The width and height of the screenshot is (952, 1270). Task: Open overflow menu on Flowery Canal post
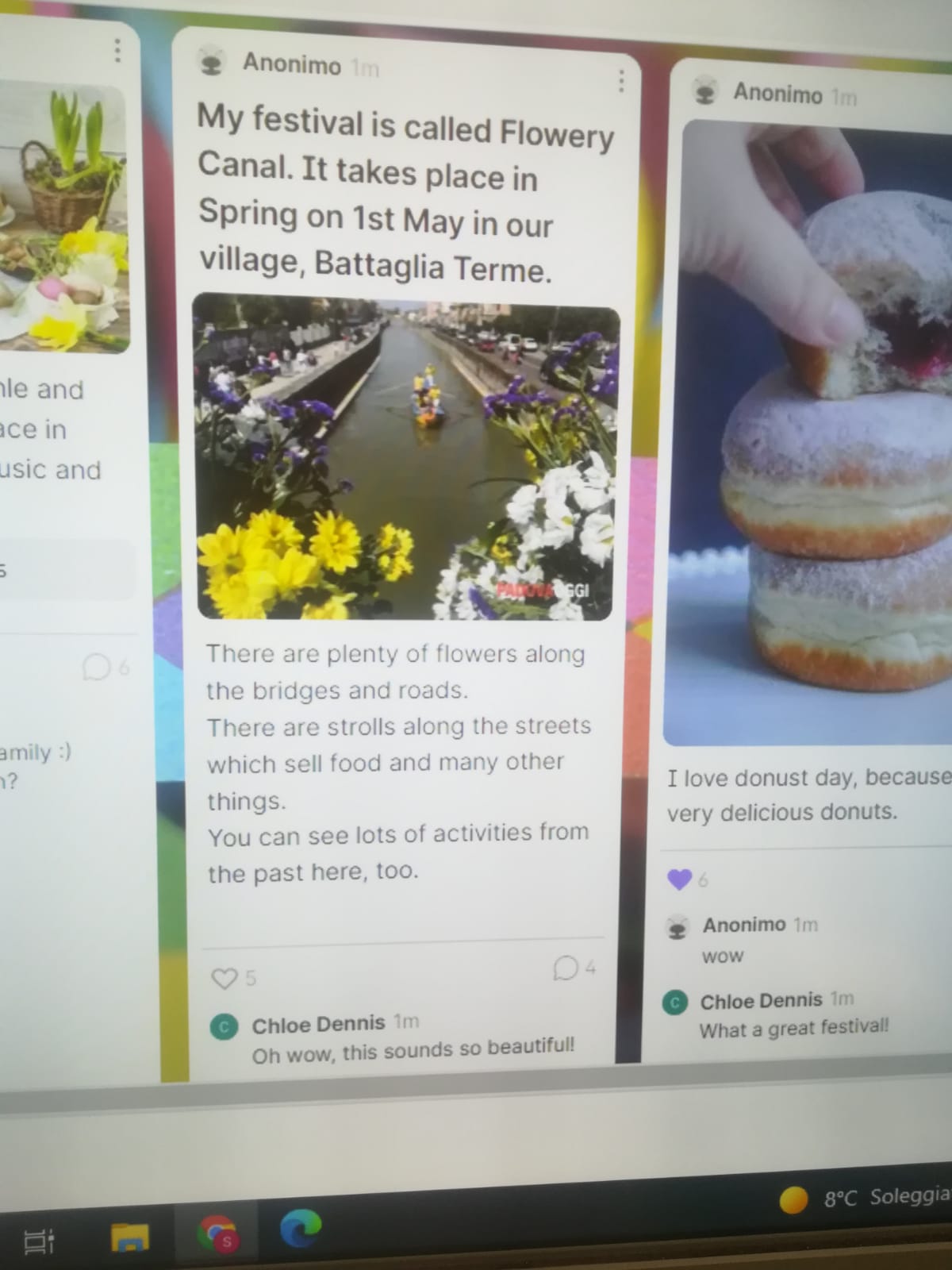621,80
